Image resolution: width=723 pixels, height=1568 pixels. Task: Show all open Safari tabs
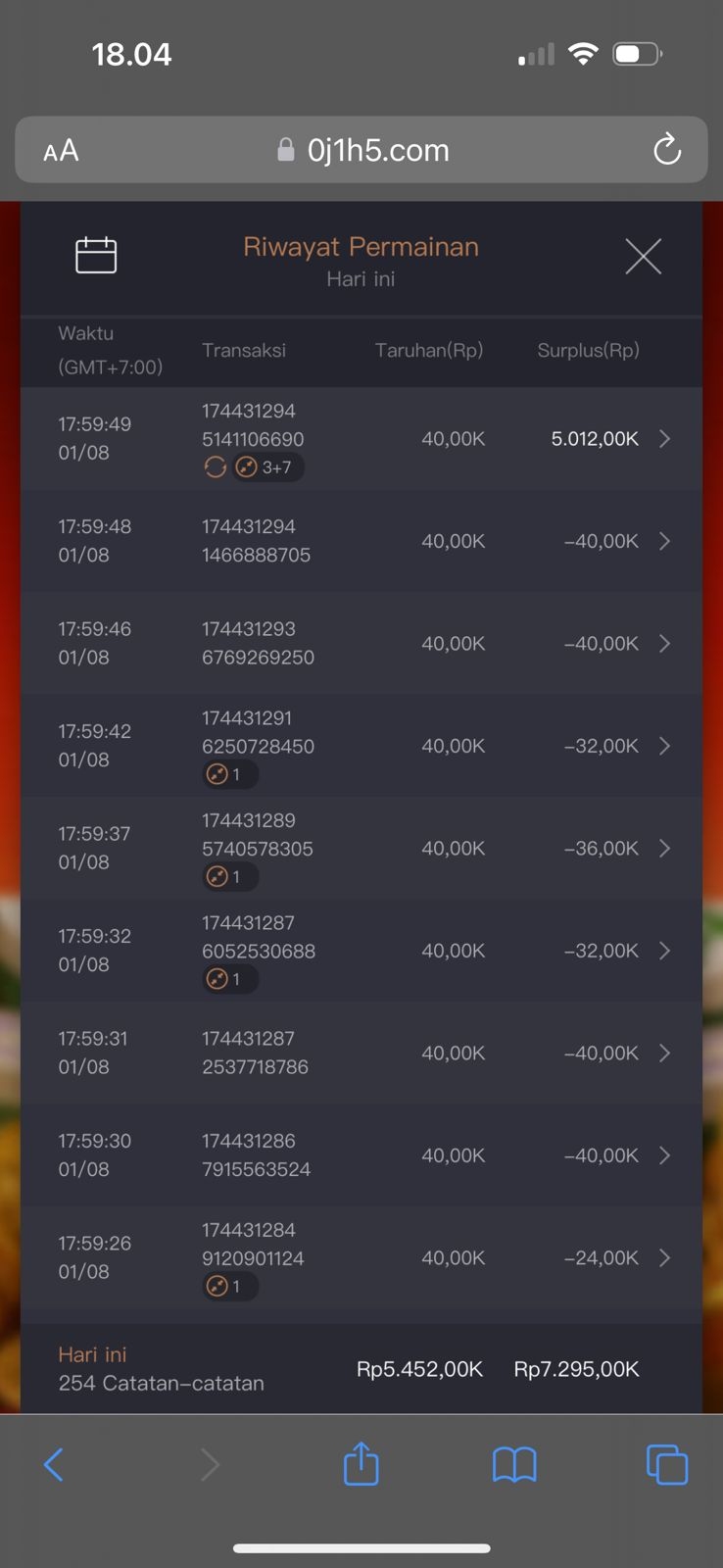tap(667, 1465)
